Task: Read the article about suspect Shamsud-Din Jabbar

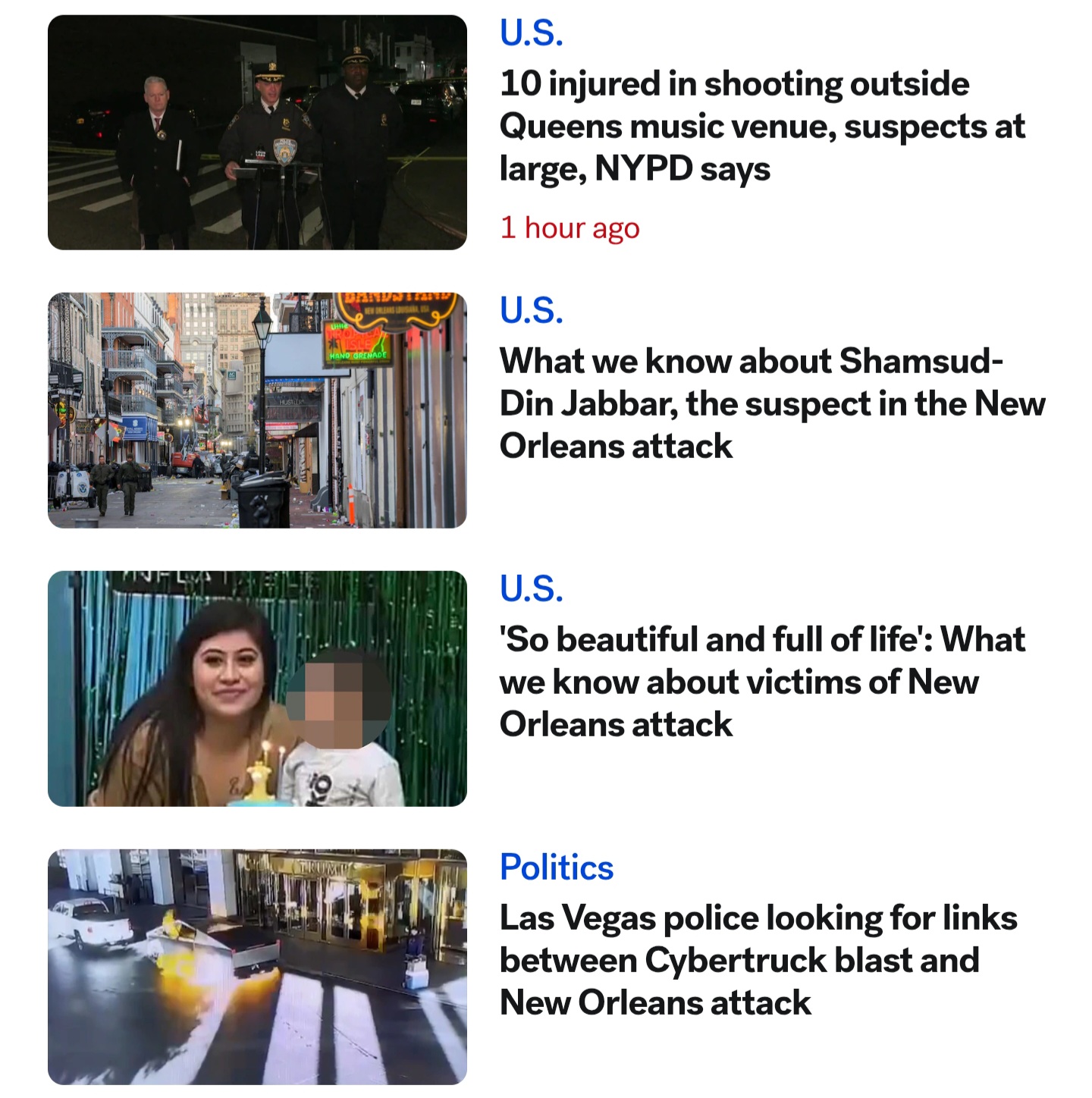Action: 772,403
